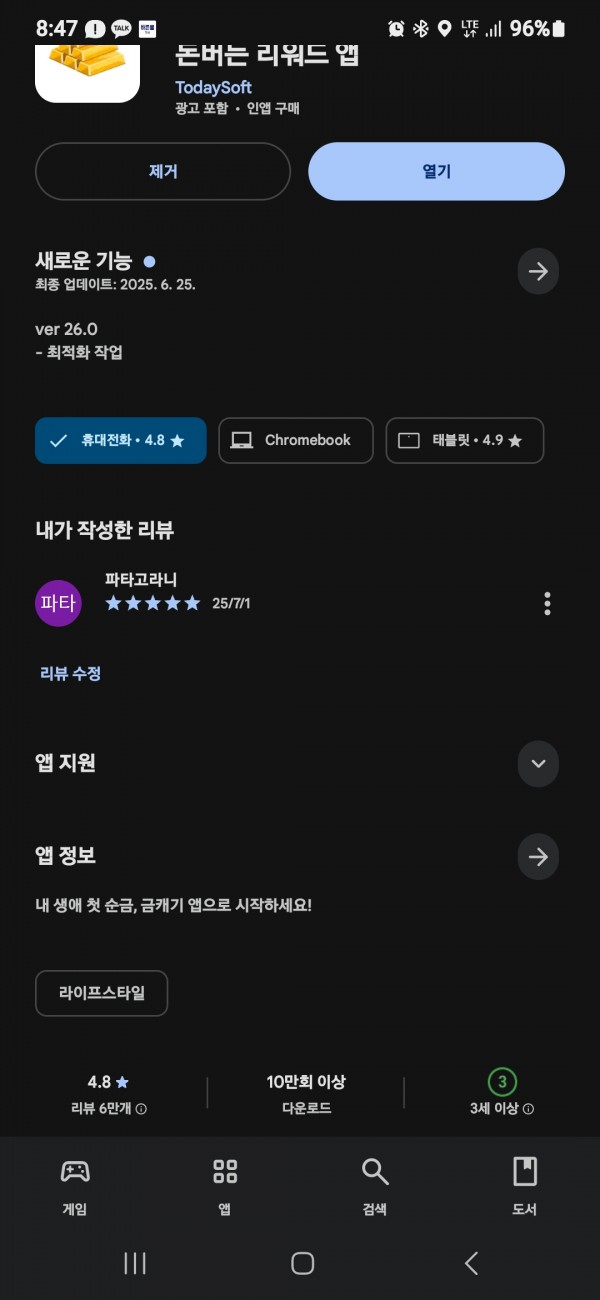Open the app with 열기 button
This screenshot has width=600, height=1300.
pos(436,171)
